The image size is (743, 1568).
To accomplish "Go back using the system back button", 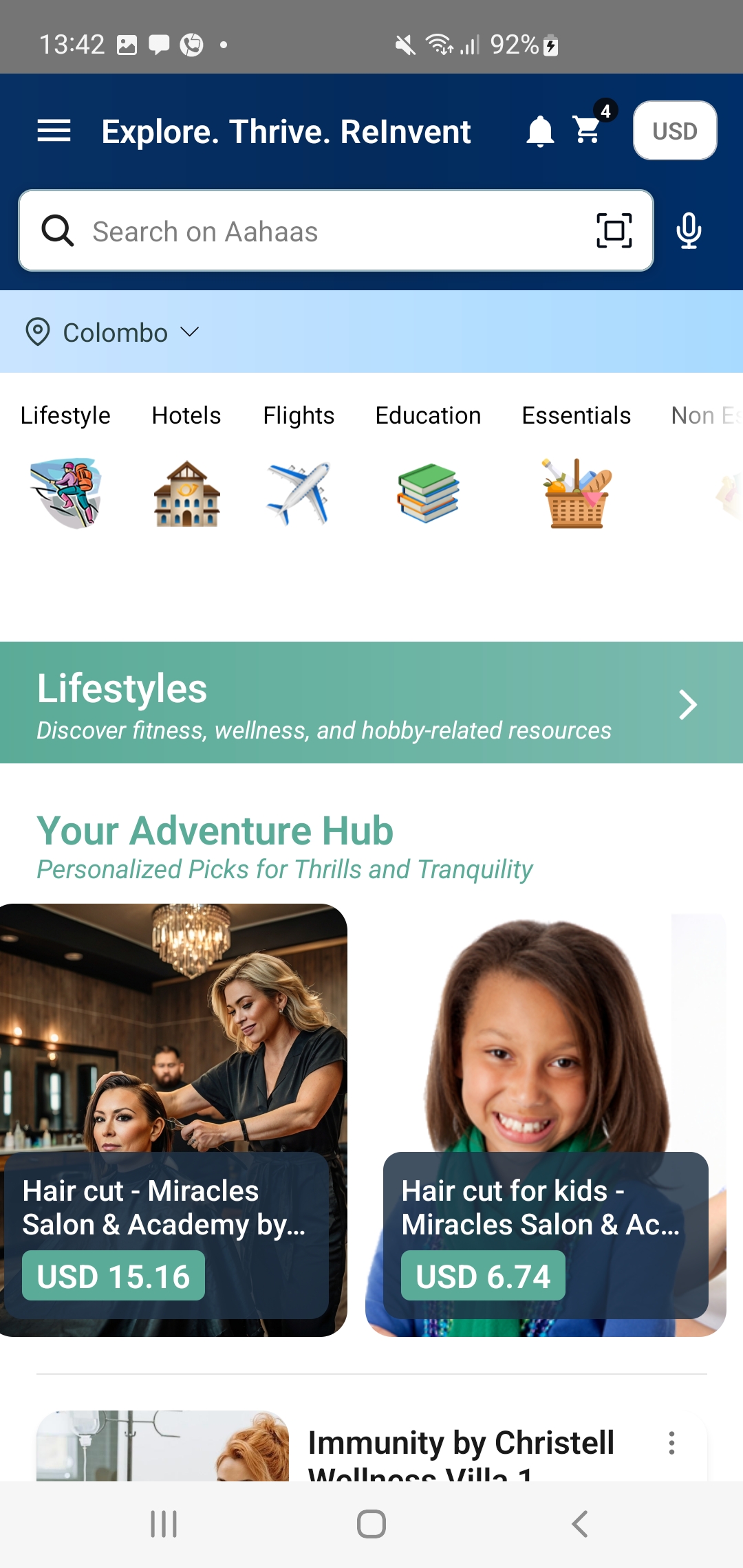I will click(x=580, y=1524).
